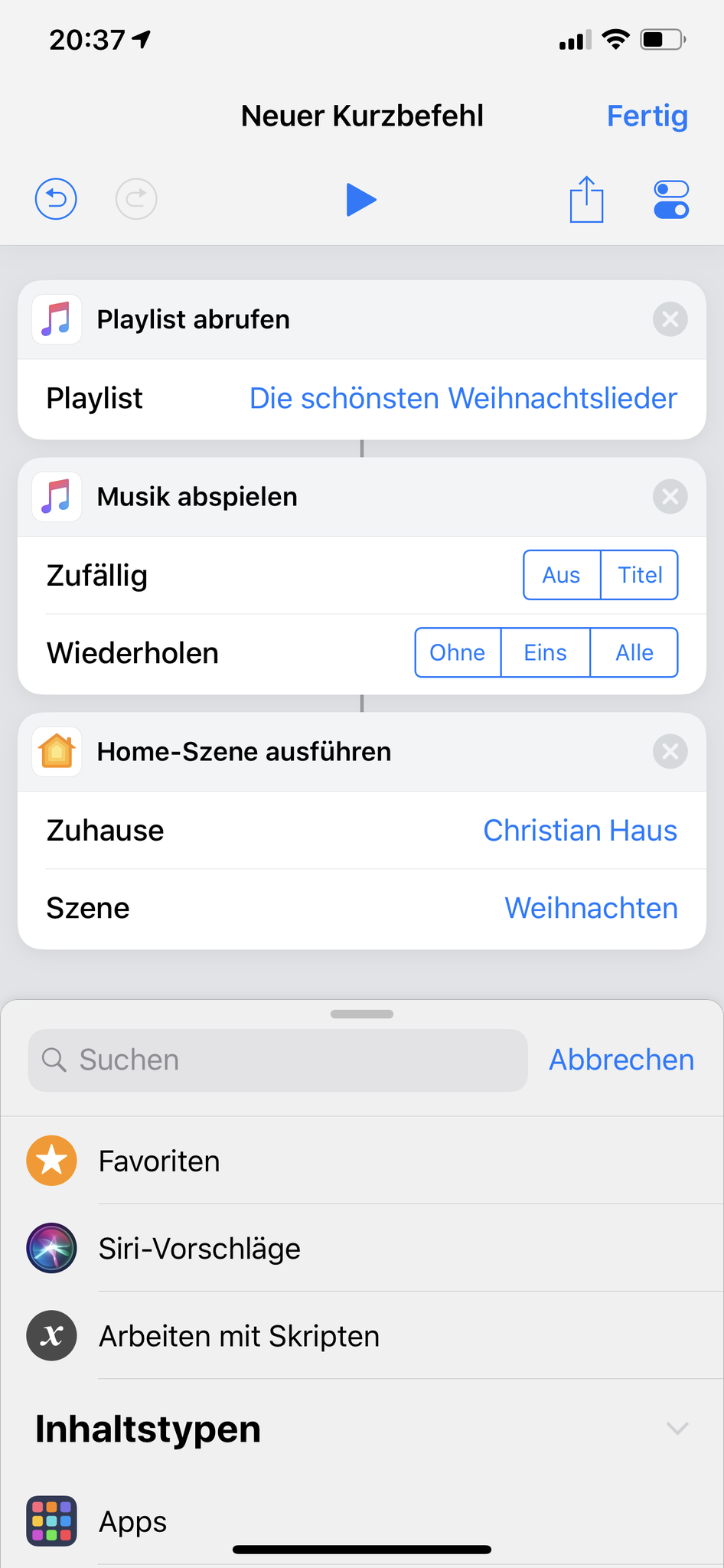
Task: Change Szene value Weihnachten
Action: (x=591, y=909)
